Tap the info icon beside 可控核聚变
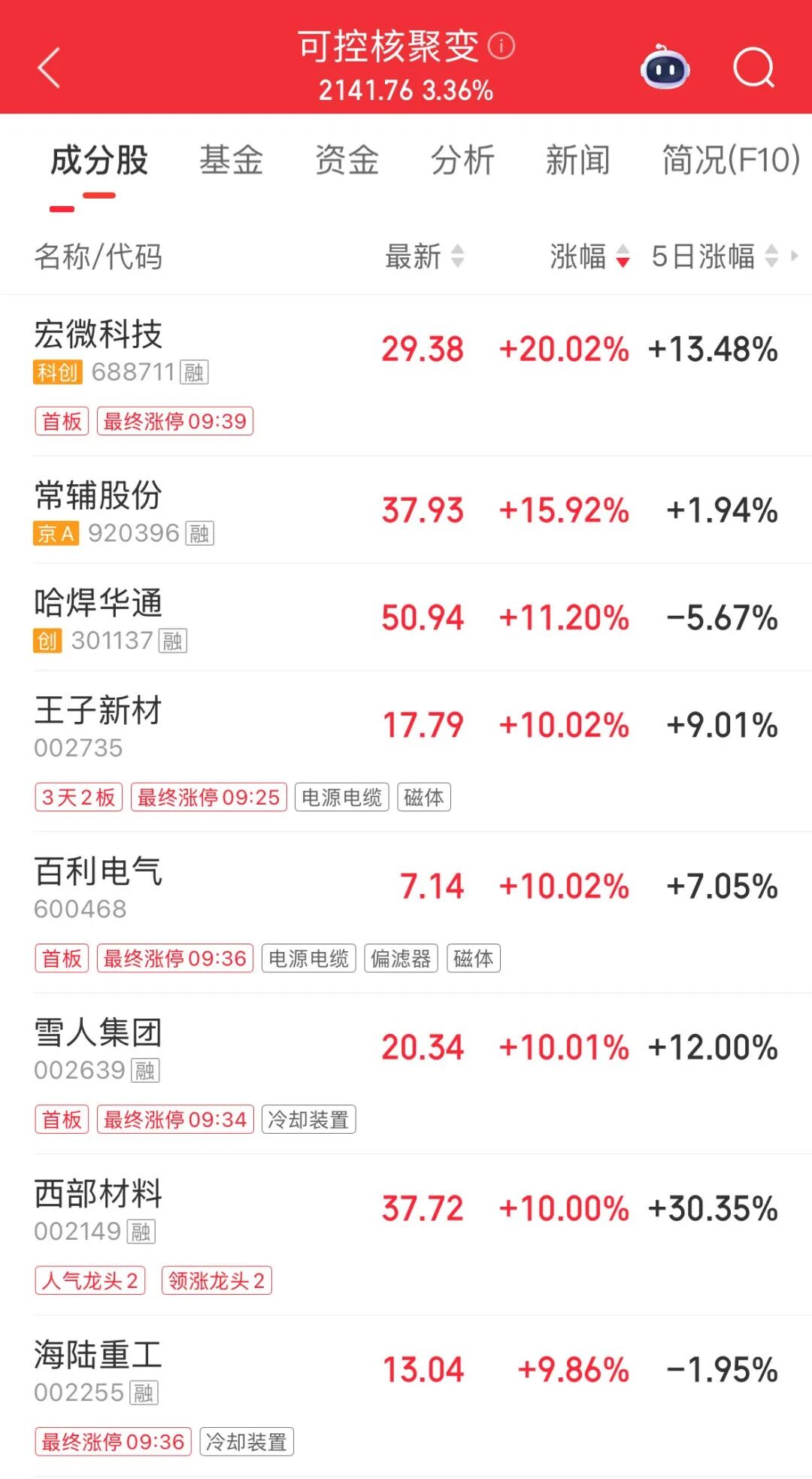Image resolution: width=812 pixels, height=1479 pixels. click(501, 47)
